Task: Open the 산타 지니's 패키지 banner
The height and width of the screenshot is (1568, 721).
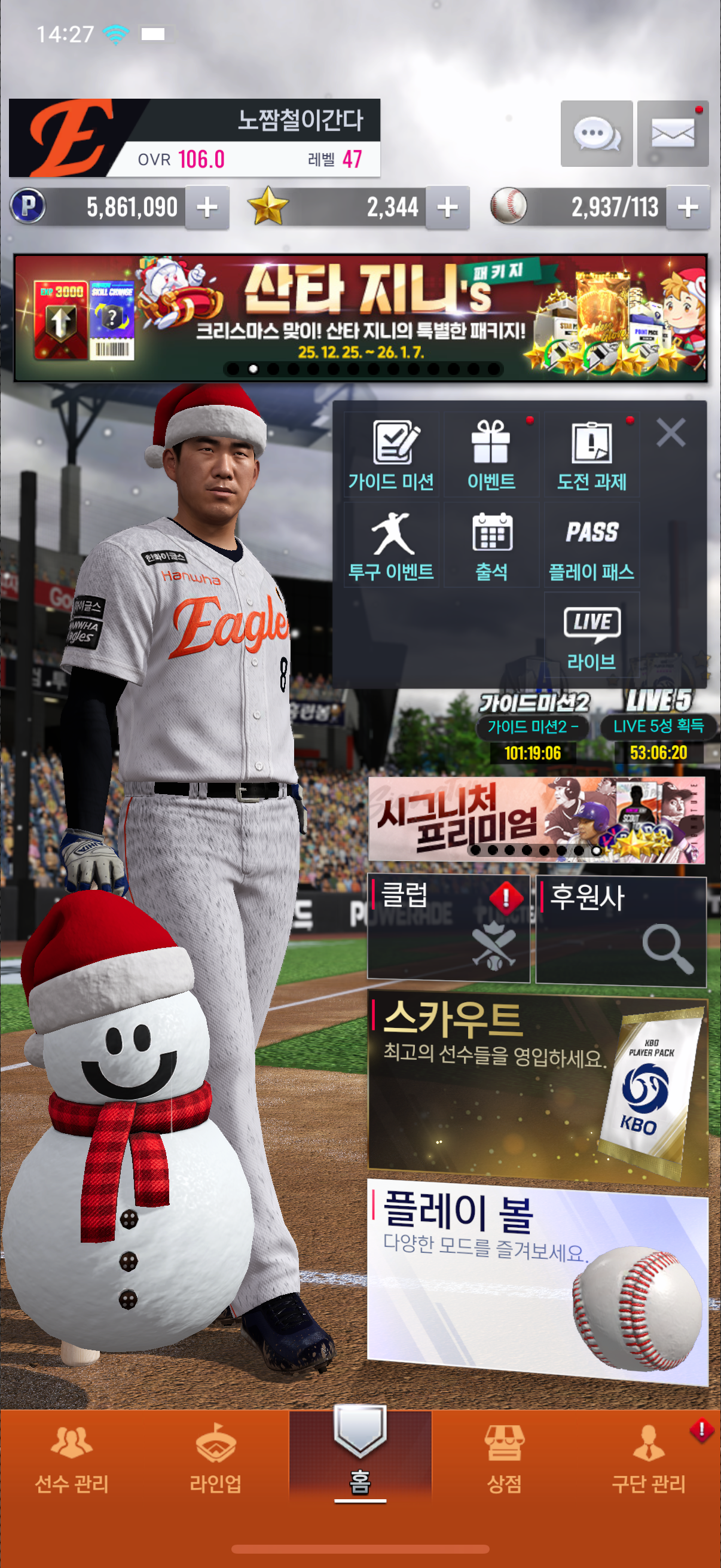Action: (360, 318)
